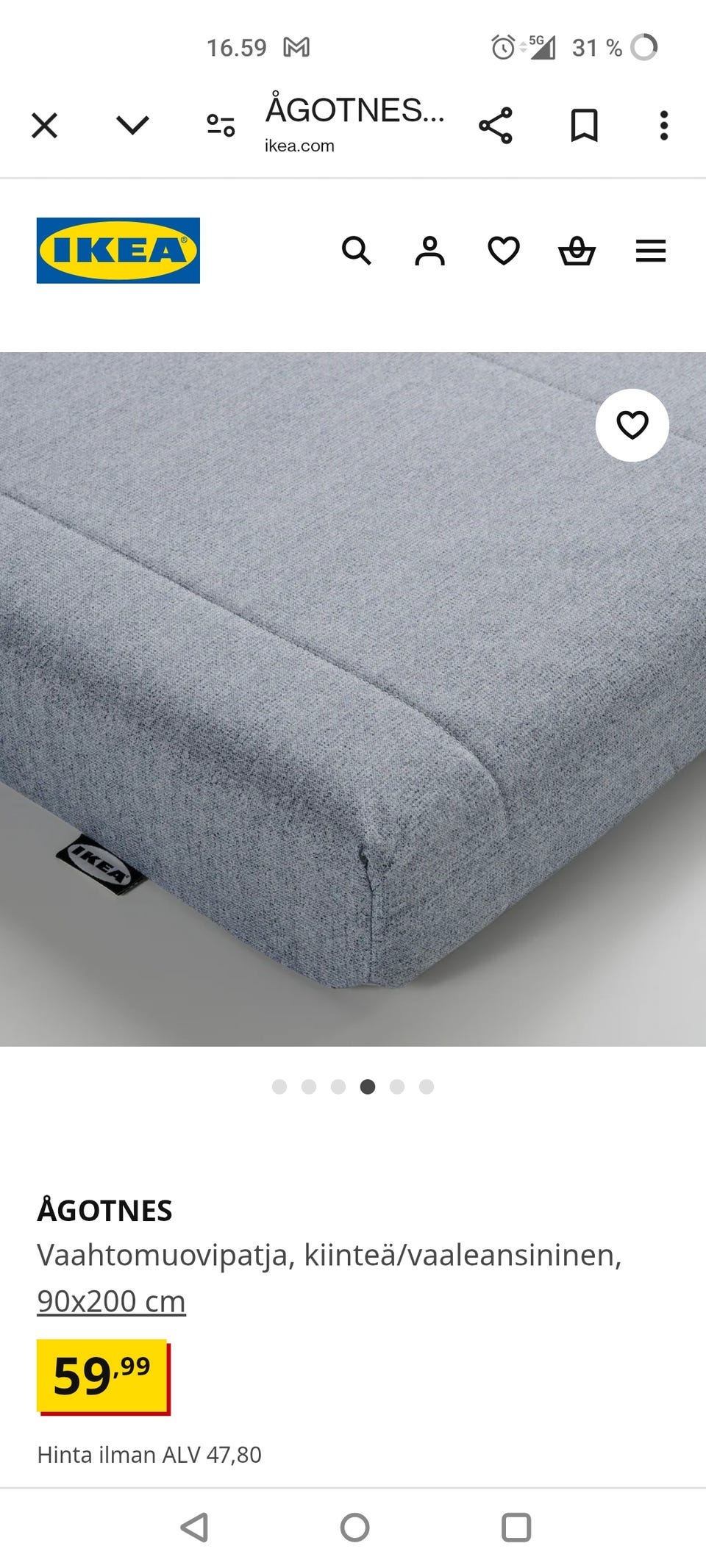This screenshot has width=706, height=1568.
Task: View the IKEA favourites list
Action: [x=504, y=251]
